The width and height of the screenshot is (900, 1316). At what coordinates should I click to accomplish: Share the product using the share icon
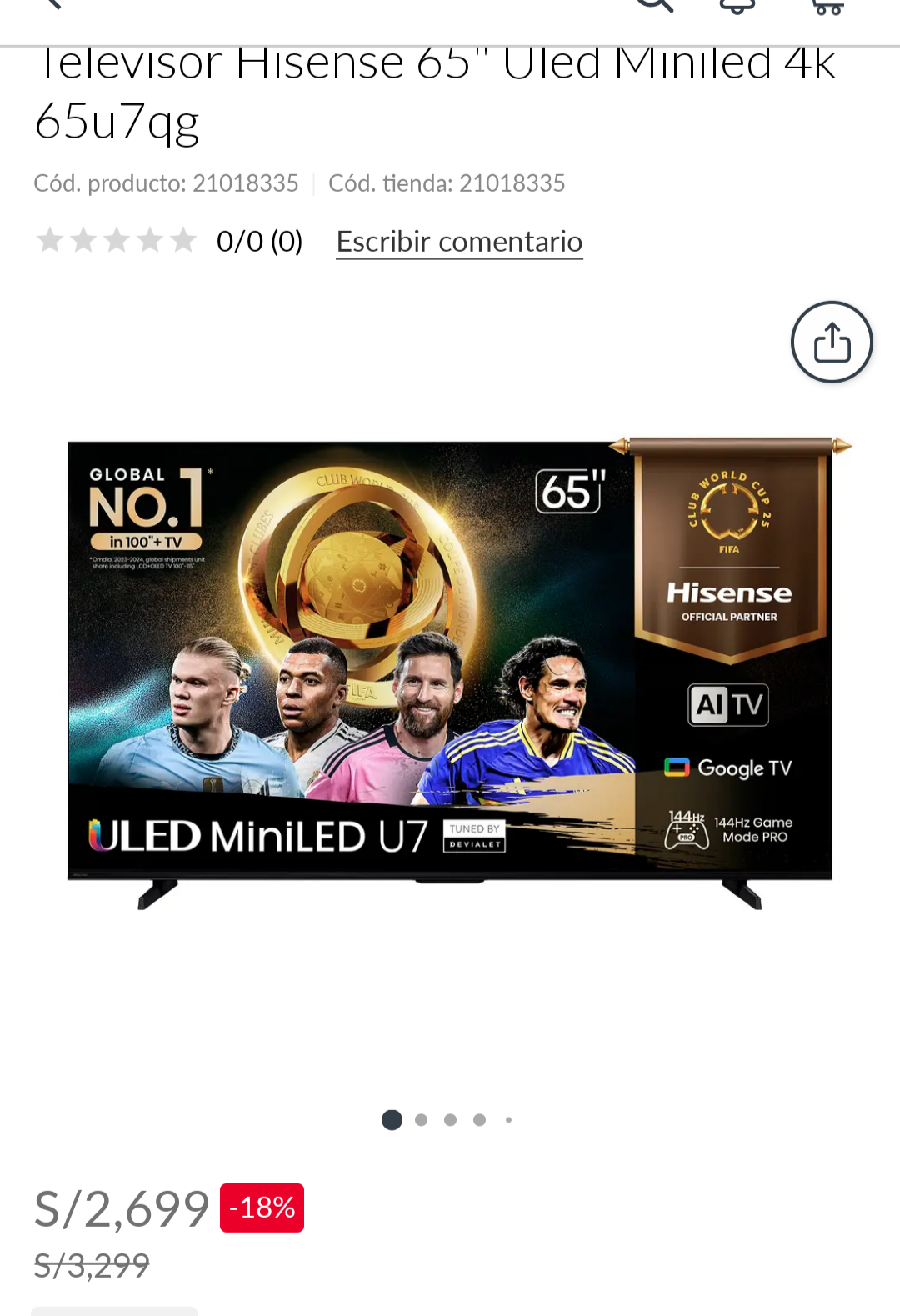click(x=831, y=342)
